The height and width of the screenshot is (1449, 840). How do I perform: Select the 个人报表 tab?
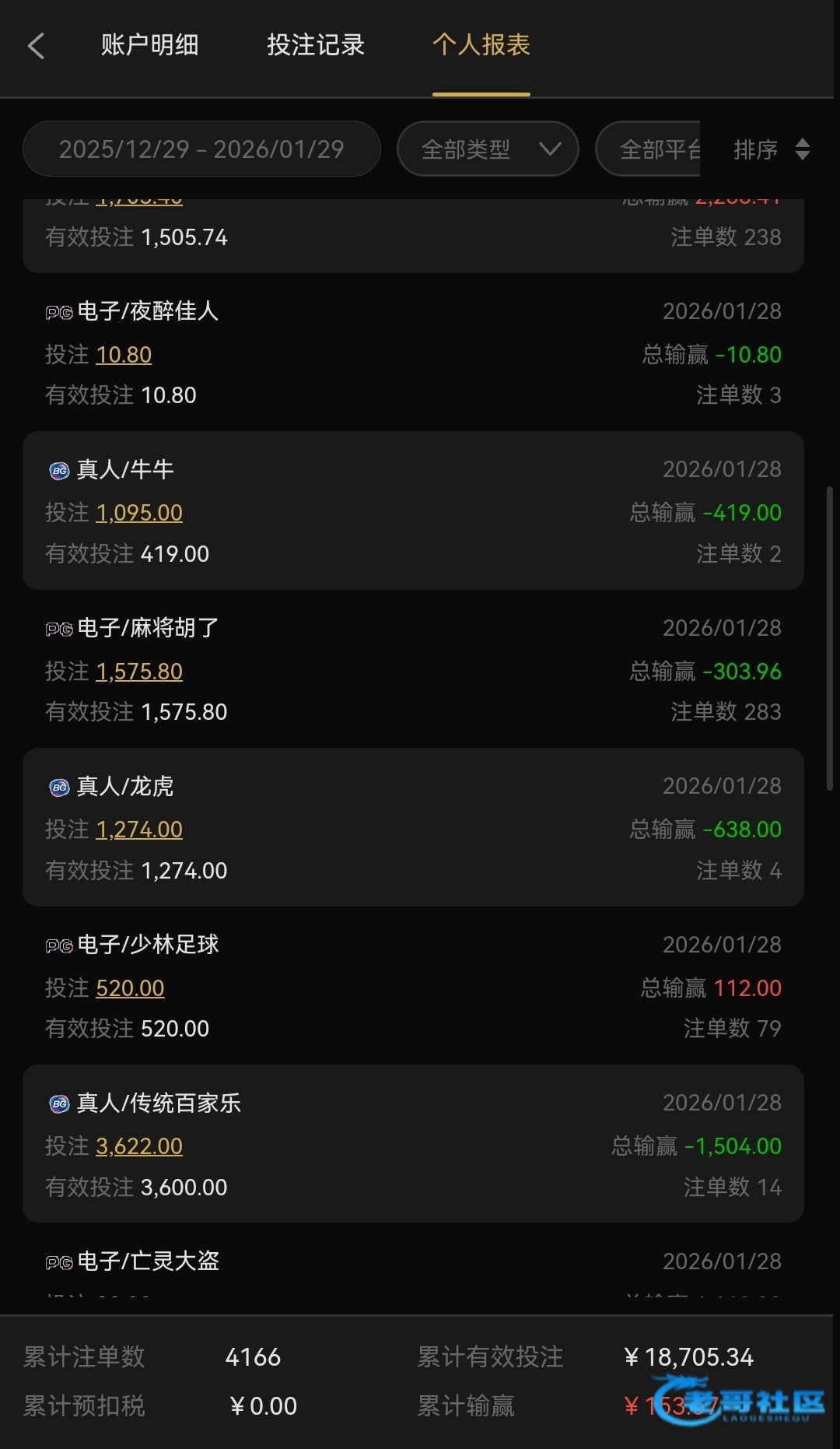click(x=481, y=45)
